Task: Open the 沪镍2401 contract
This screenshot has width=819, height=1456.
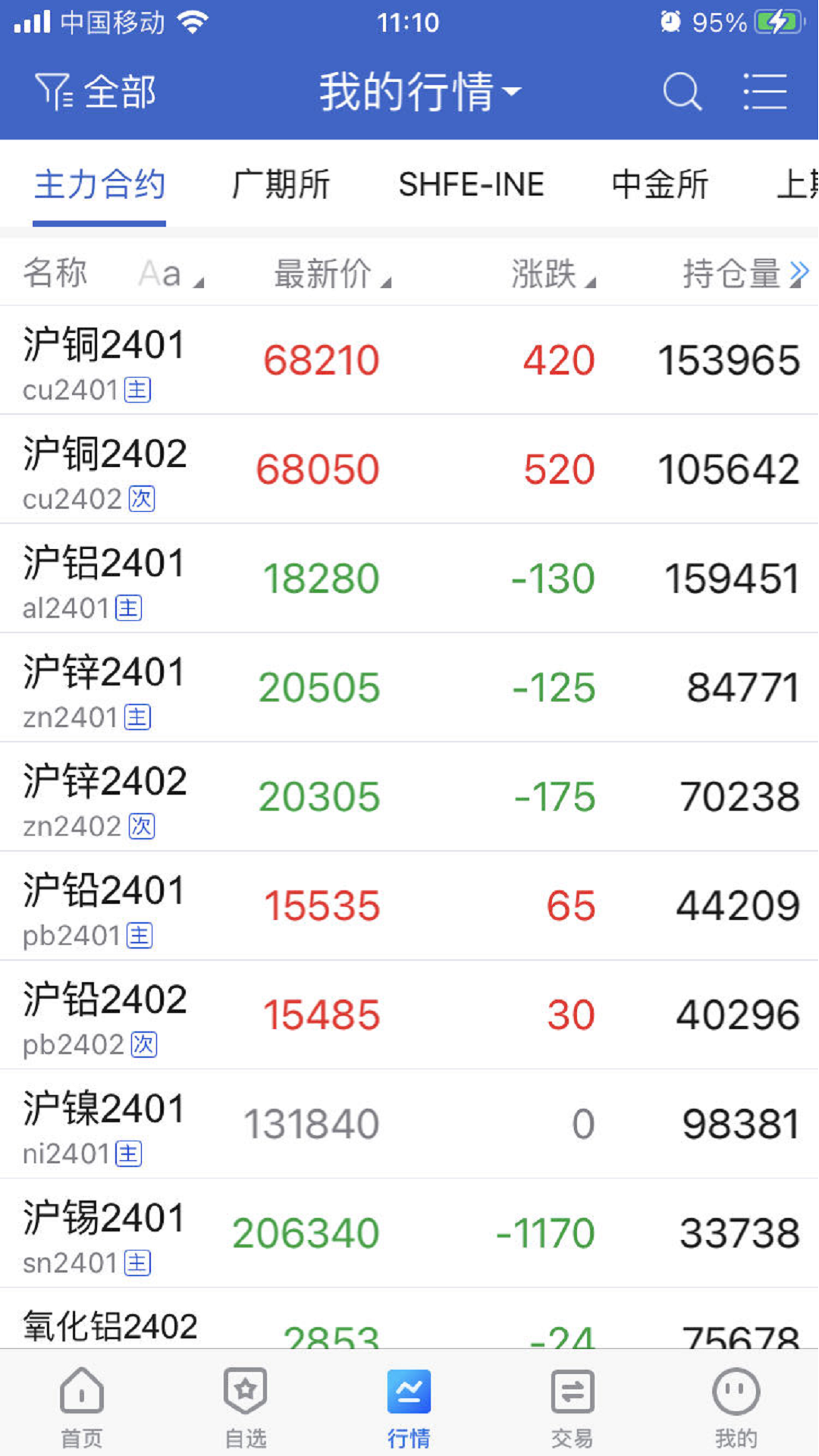Action: click(x=105, y=1125)
